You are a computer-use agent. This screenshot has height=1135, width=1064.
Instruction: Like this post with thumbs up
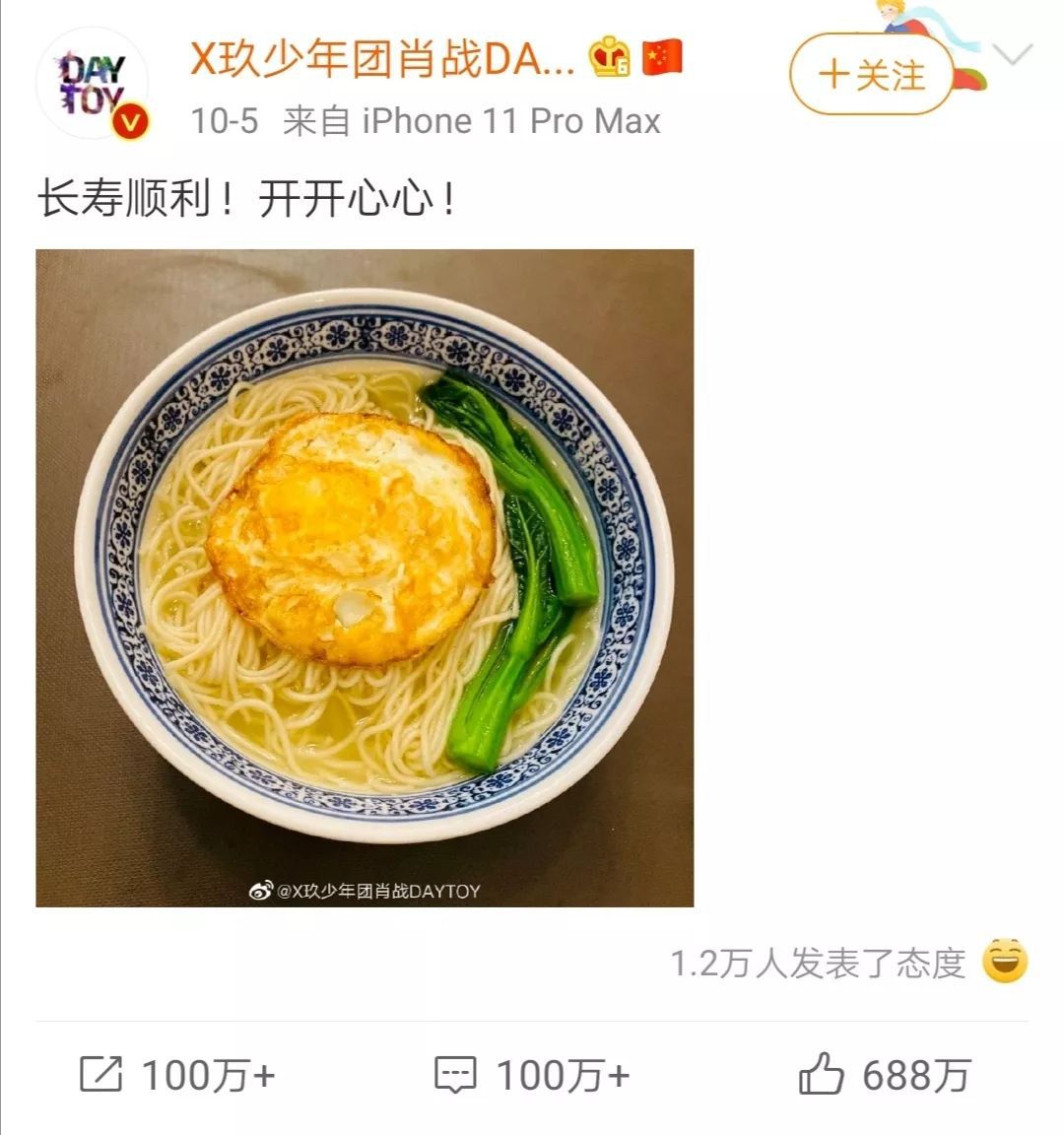pyautogui.click(x=885, y=1075)
